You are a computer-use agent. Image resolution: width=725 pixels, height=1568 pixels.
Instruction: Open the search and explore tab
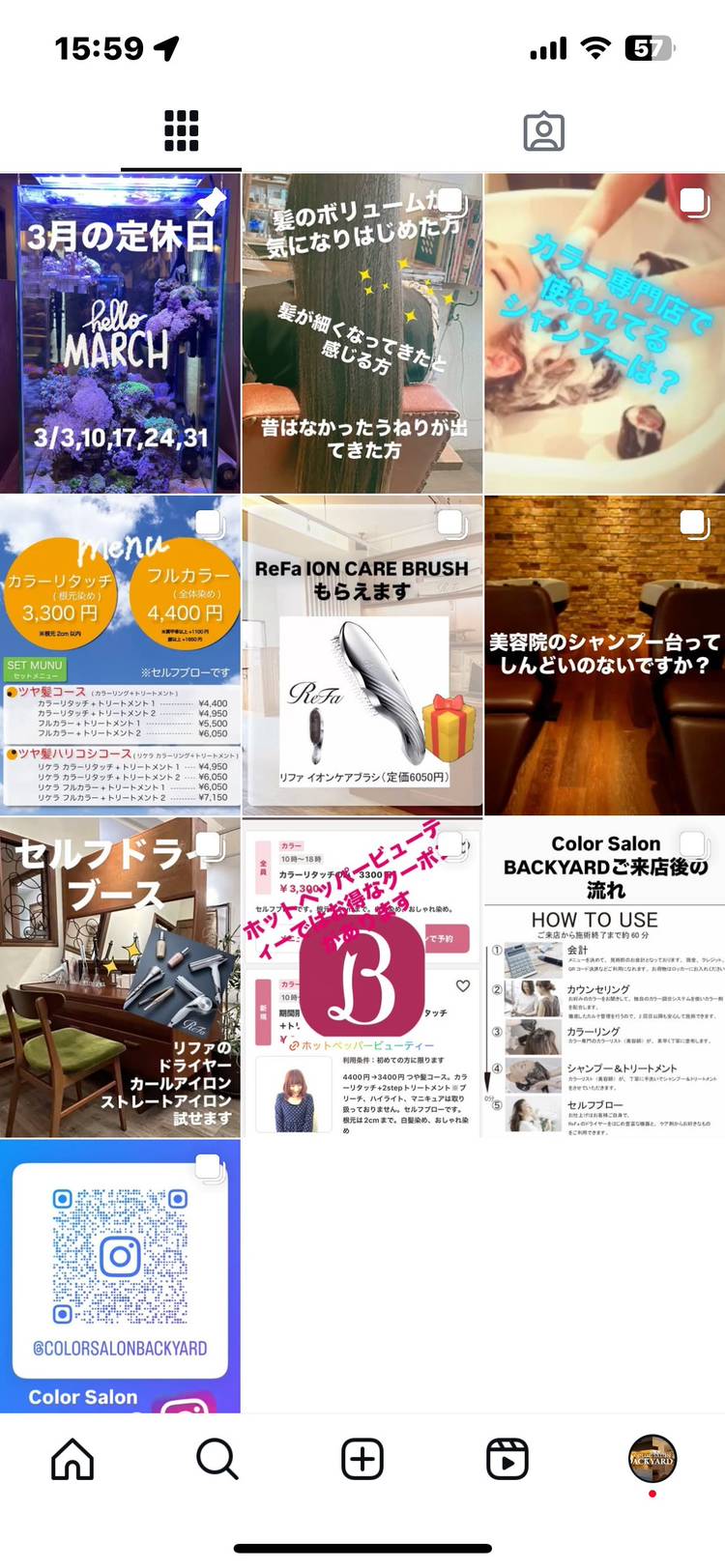(217, 1459)
